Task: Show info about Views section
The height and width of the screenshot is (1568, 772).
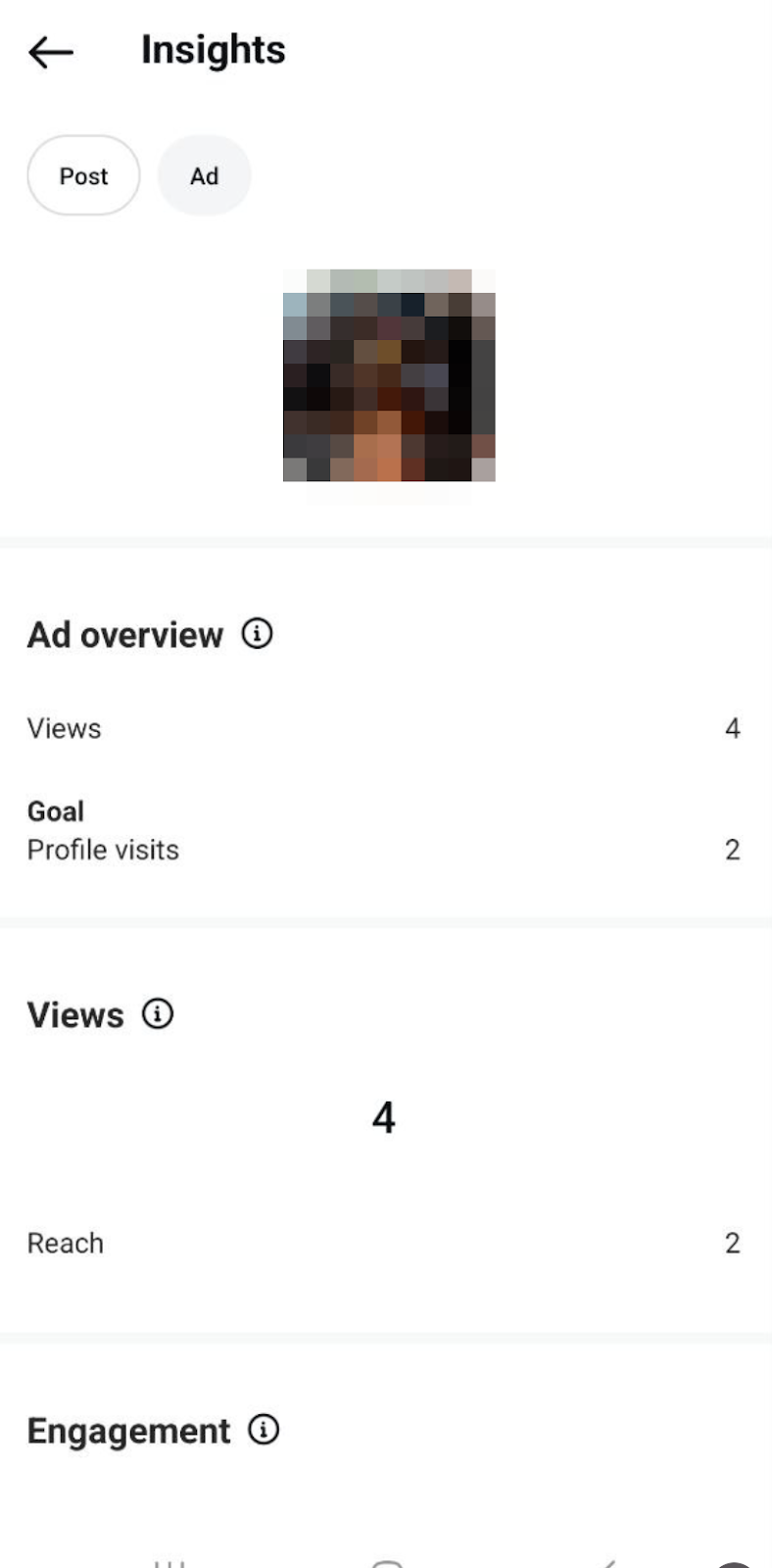Action: 158,1013
